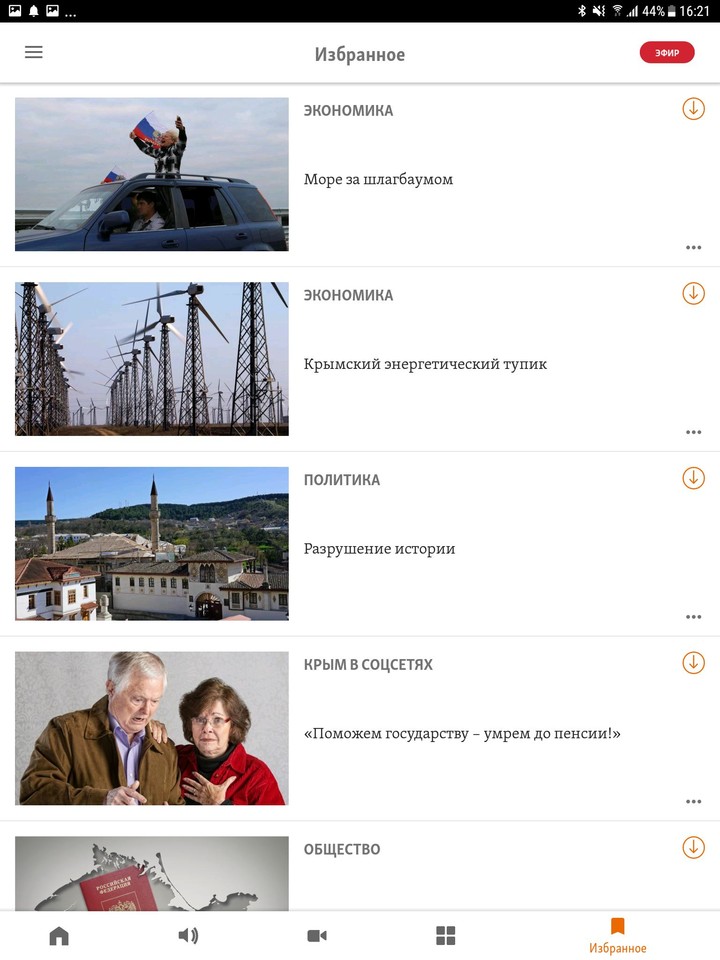The image size is (720, 960).
Task: Download "Крымский энергетический тупик" for offline
Action: [693, 294]
